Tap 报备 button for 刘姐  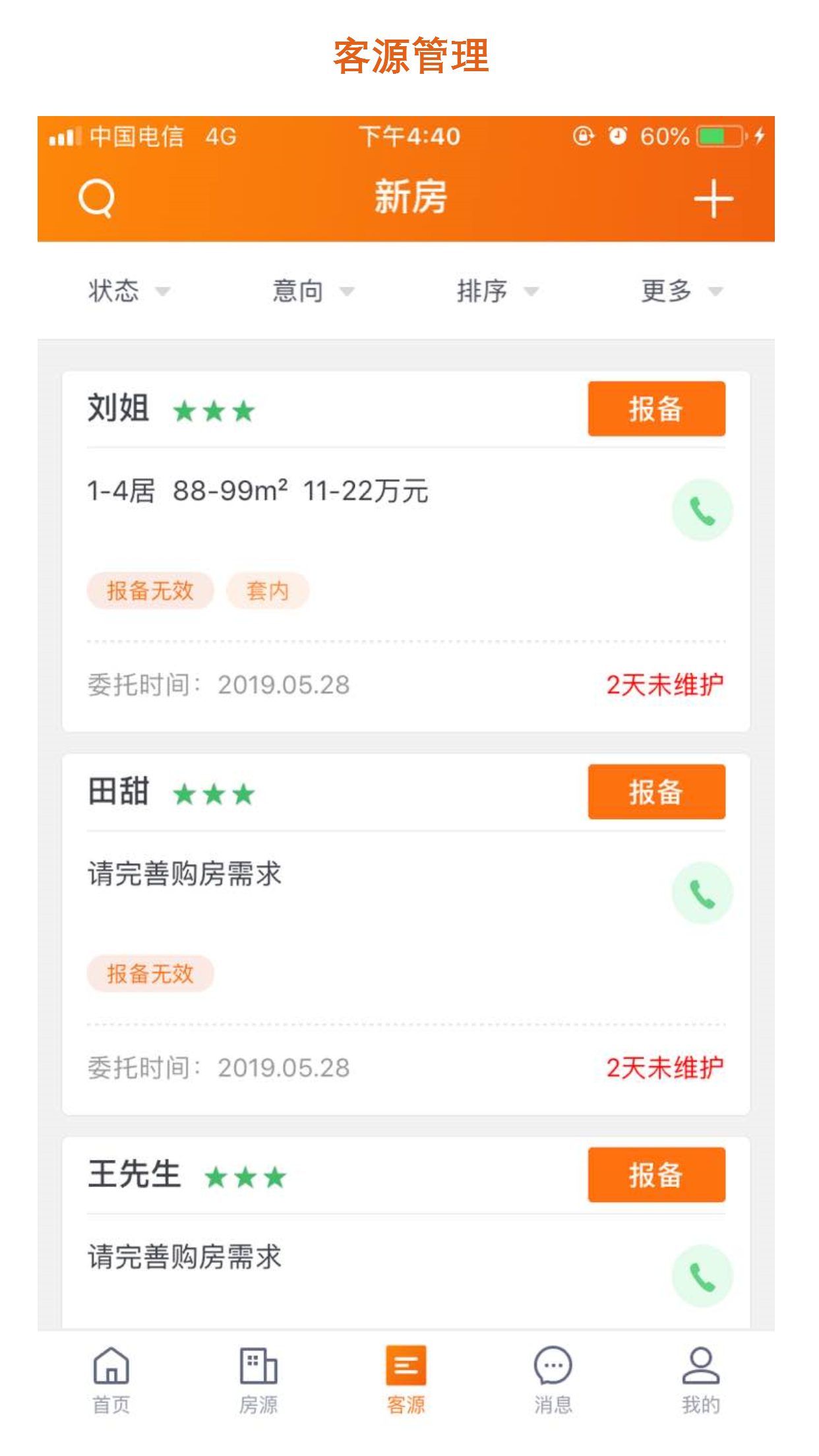[656, 409]
